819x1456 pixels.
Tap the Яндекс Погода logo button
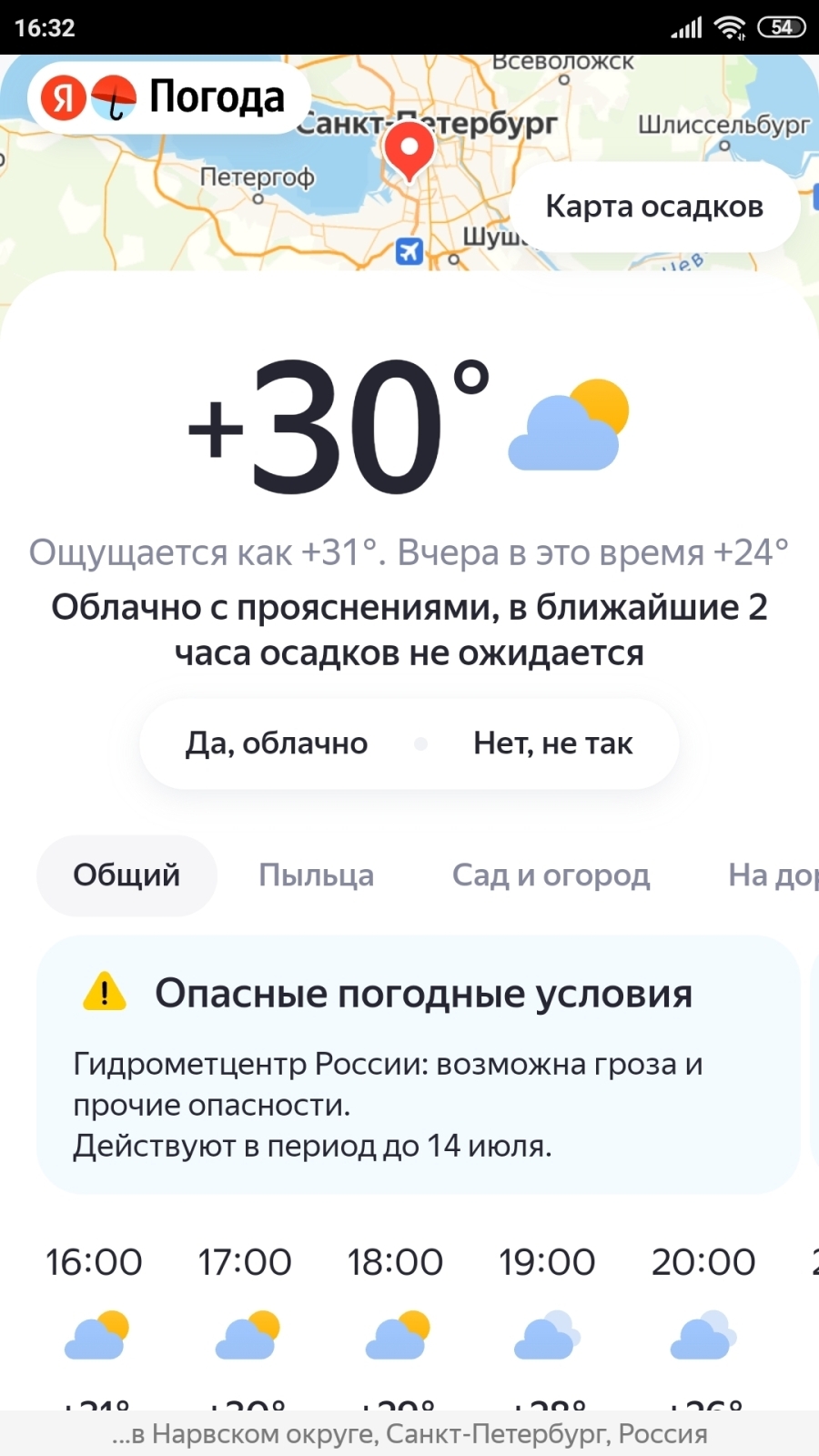169,97
